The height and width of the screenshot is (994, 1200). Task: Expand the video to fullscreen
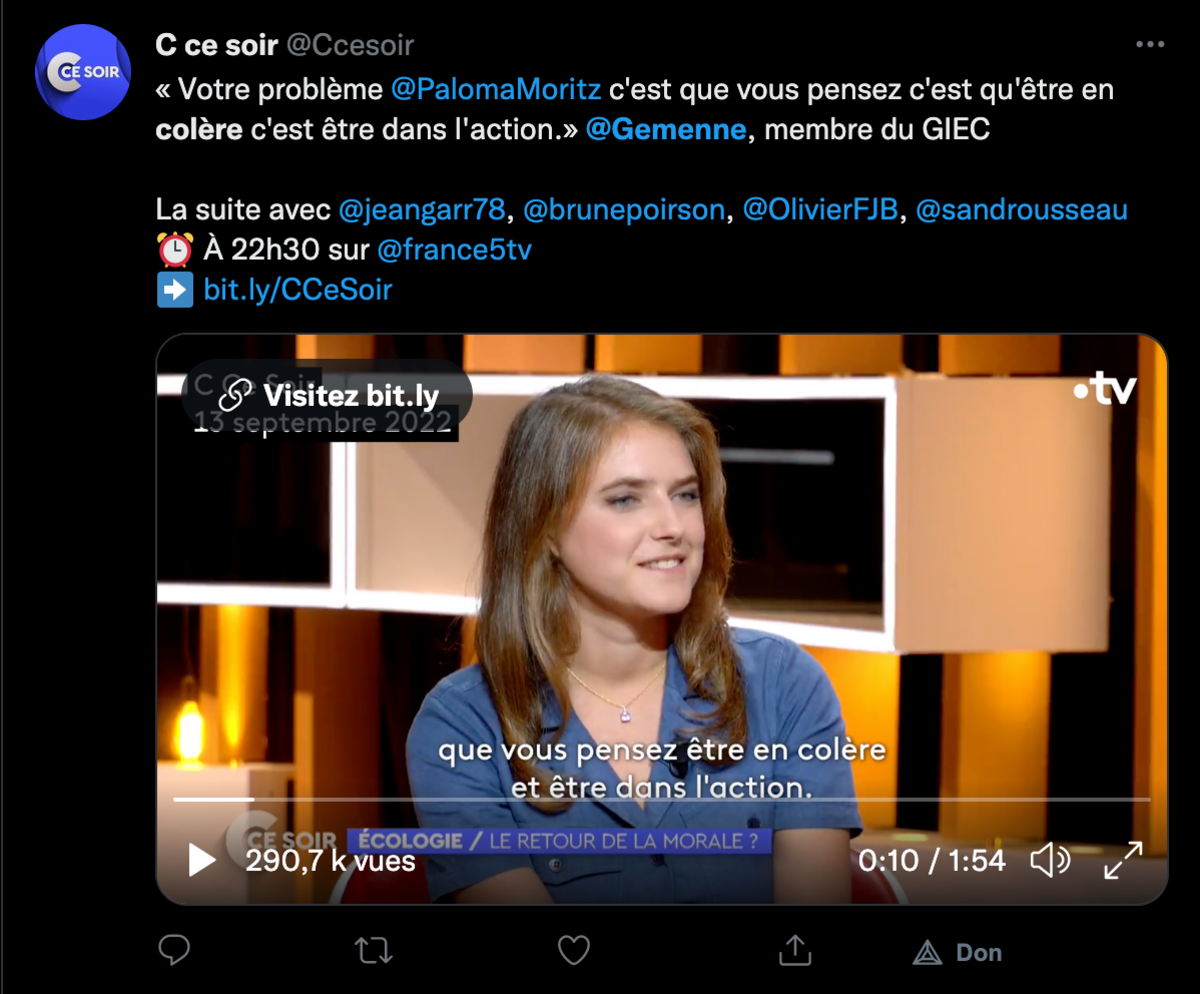pos(1123,860)
